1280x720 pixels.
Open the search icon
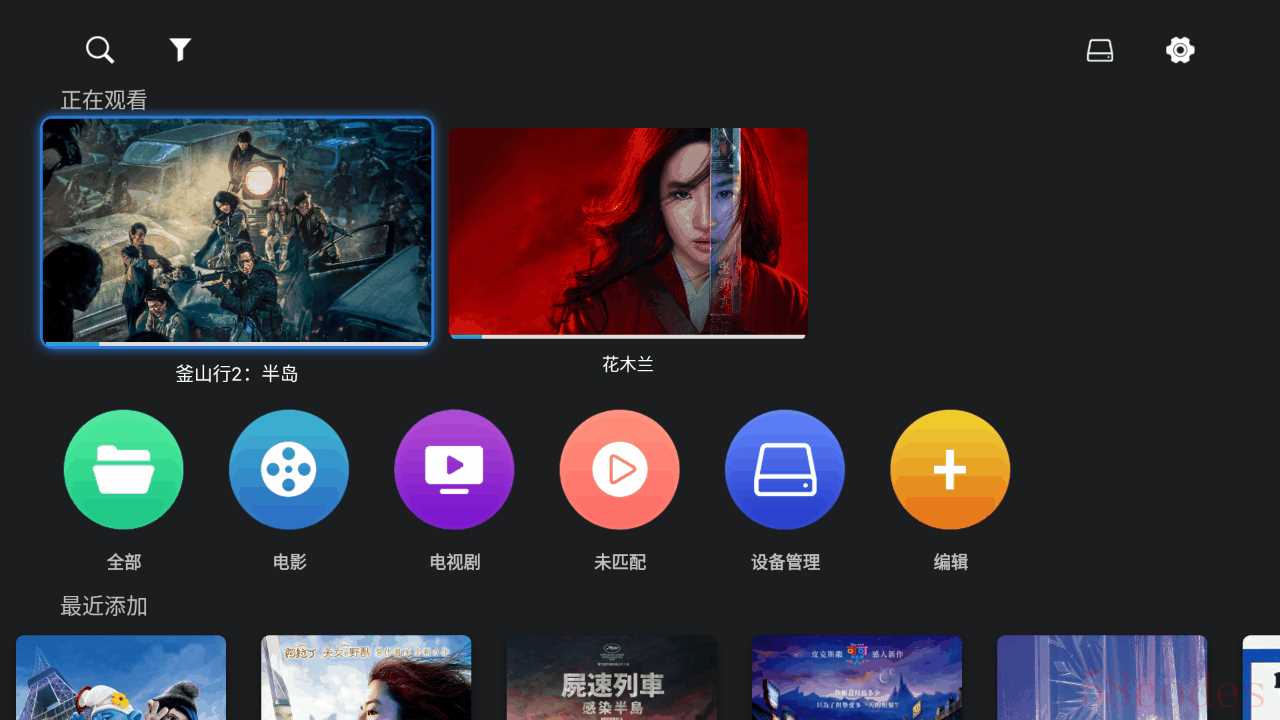[x=100, y=50]
